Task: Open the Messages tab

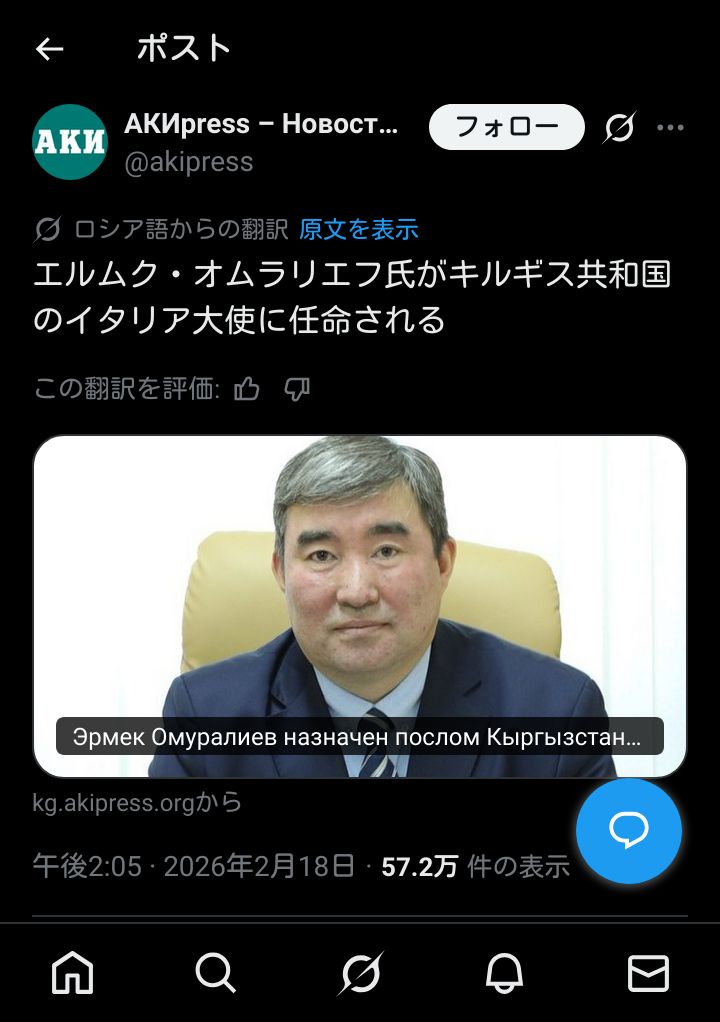Action: [648, 972]
